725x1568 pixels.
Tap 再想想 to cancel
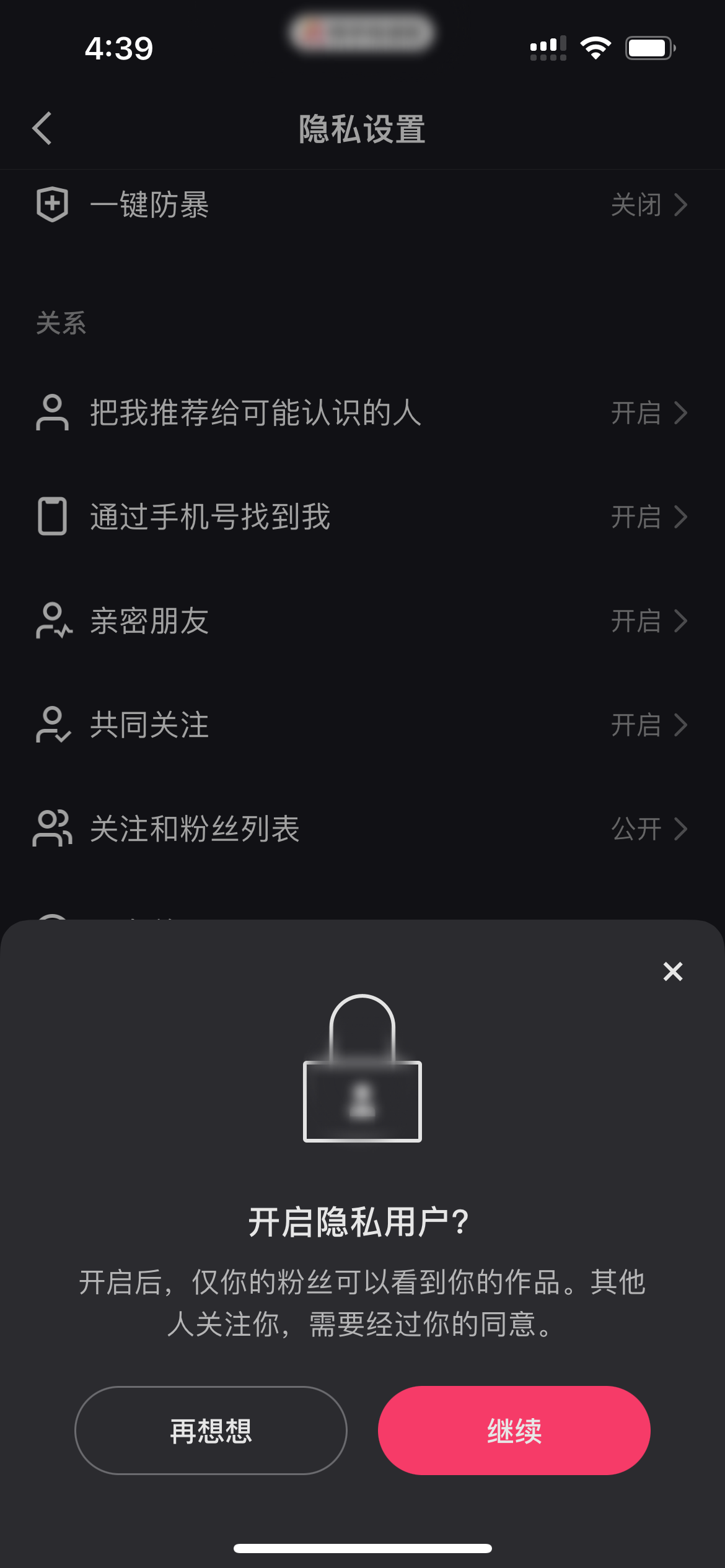[211, 1431]
